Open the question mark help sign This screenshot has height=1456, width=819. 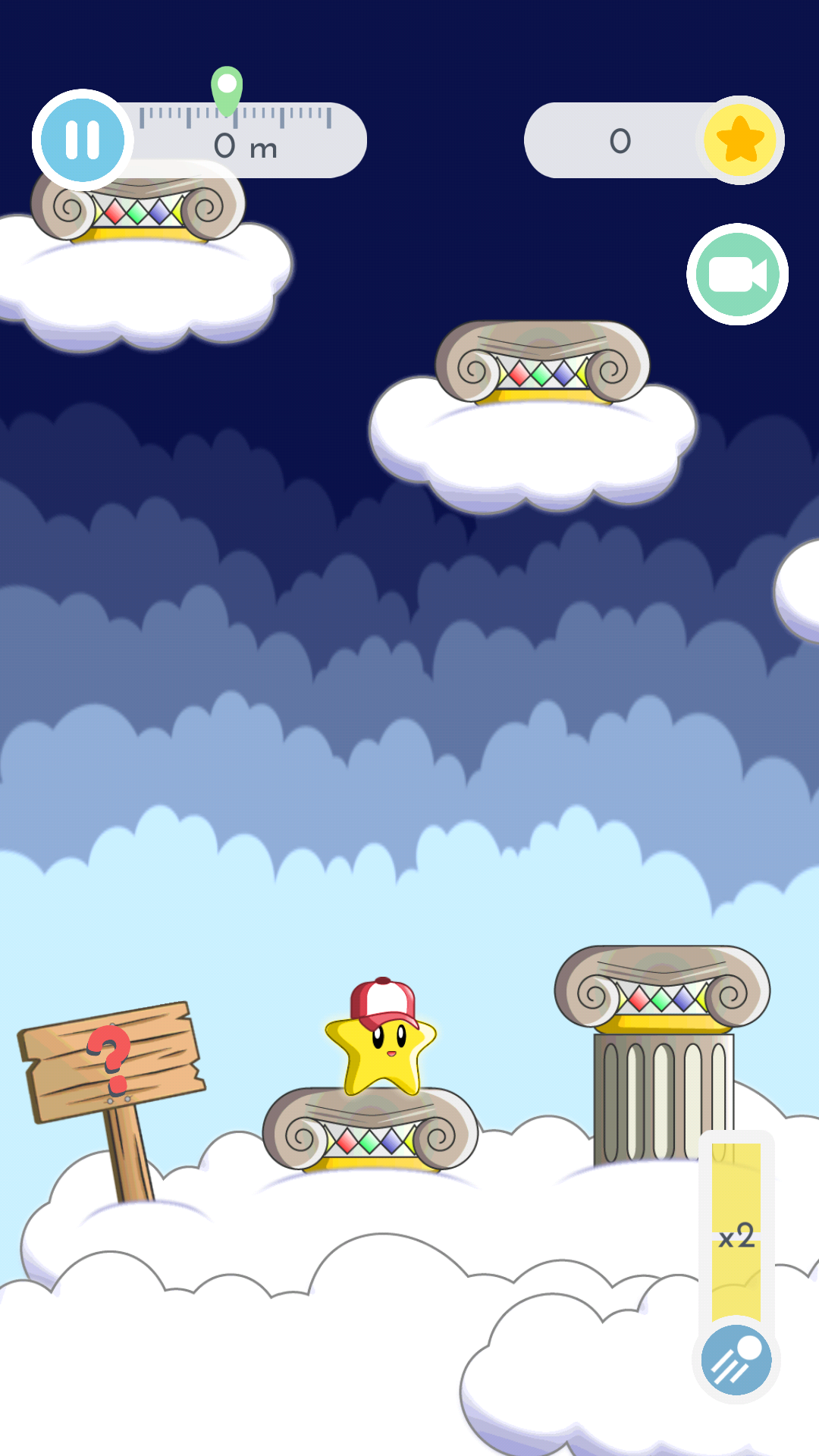point(112,1060)
